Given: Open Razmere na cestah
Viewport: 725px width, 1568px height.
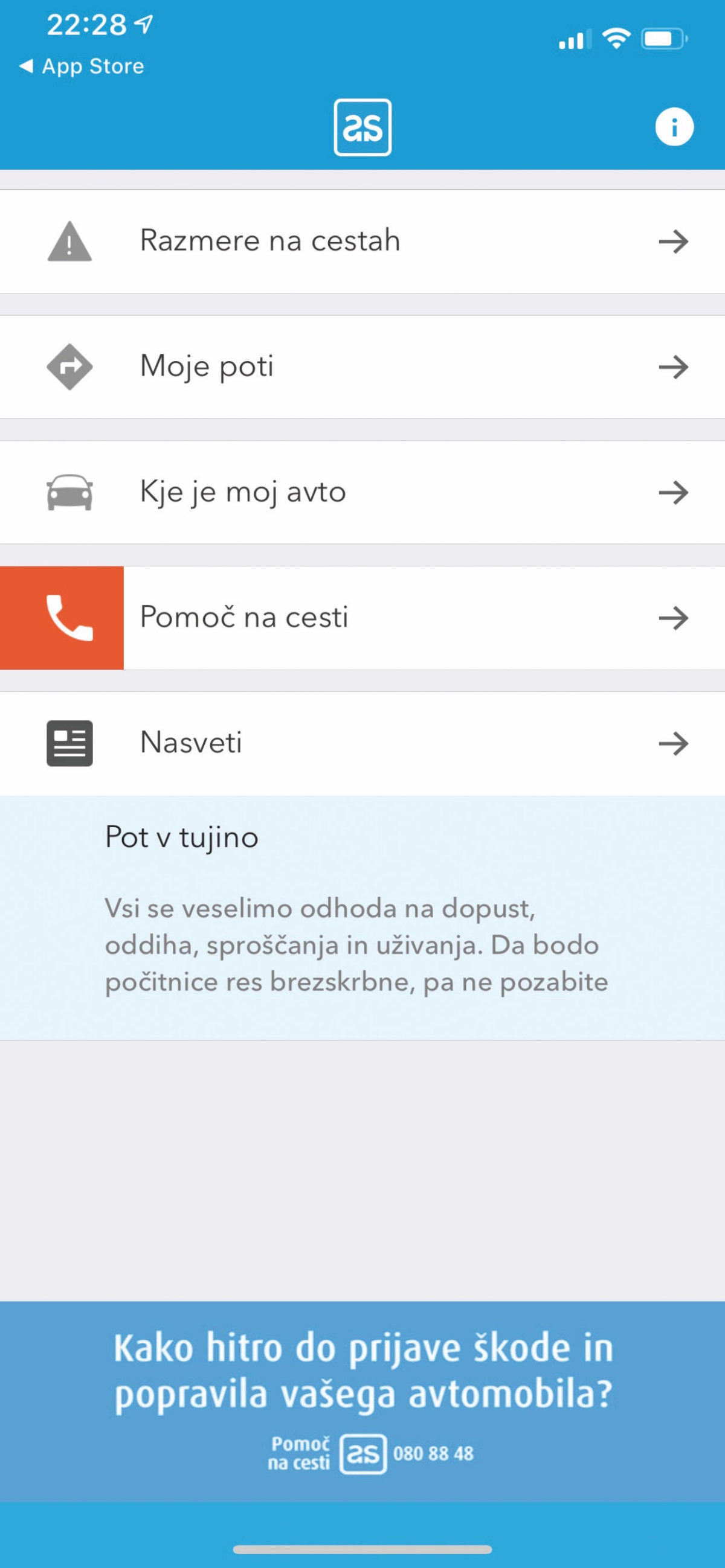Looking at the screenshot, I should click(362, 241).
